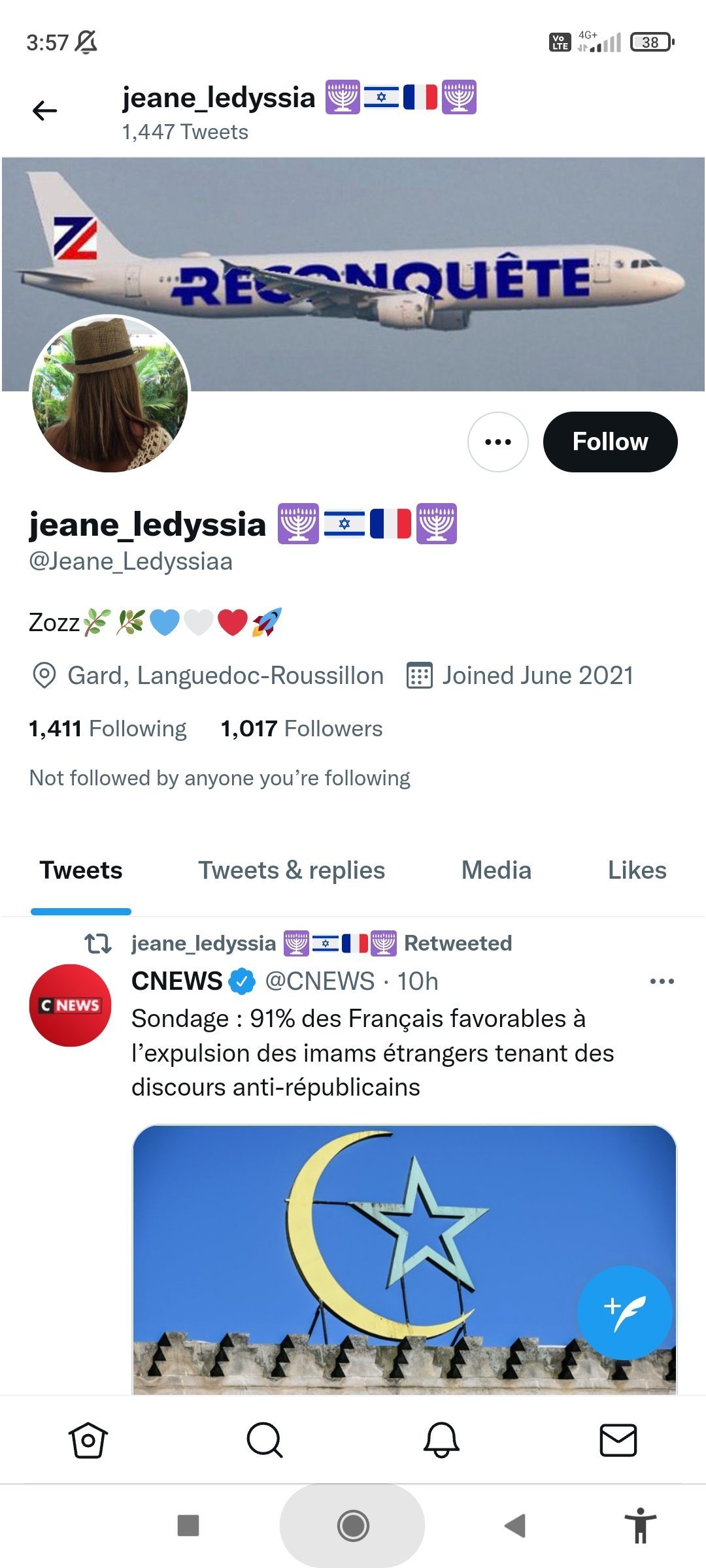View jeane_ledyssia's profile picture

[110, 394]
